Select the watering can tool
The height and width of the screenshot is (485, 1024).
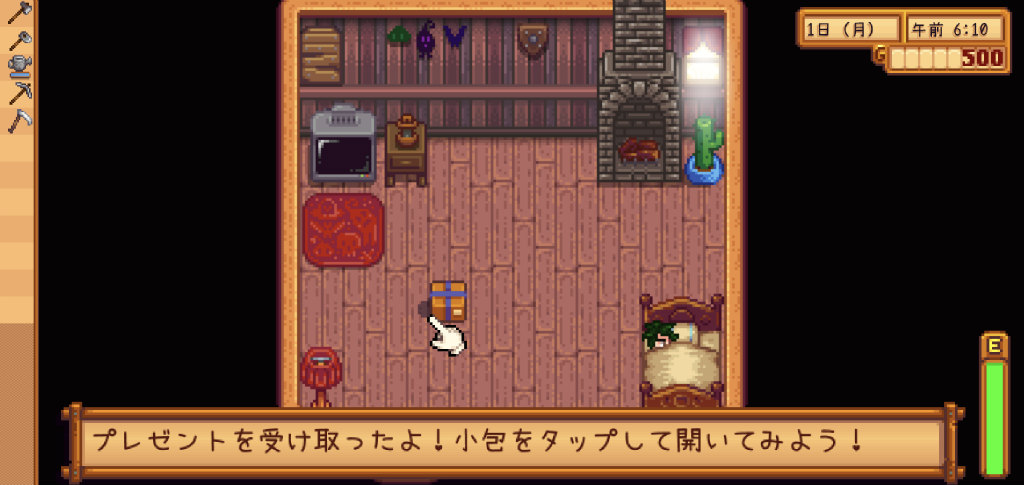[x=18, y=66]
